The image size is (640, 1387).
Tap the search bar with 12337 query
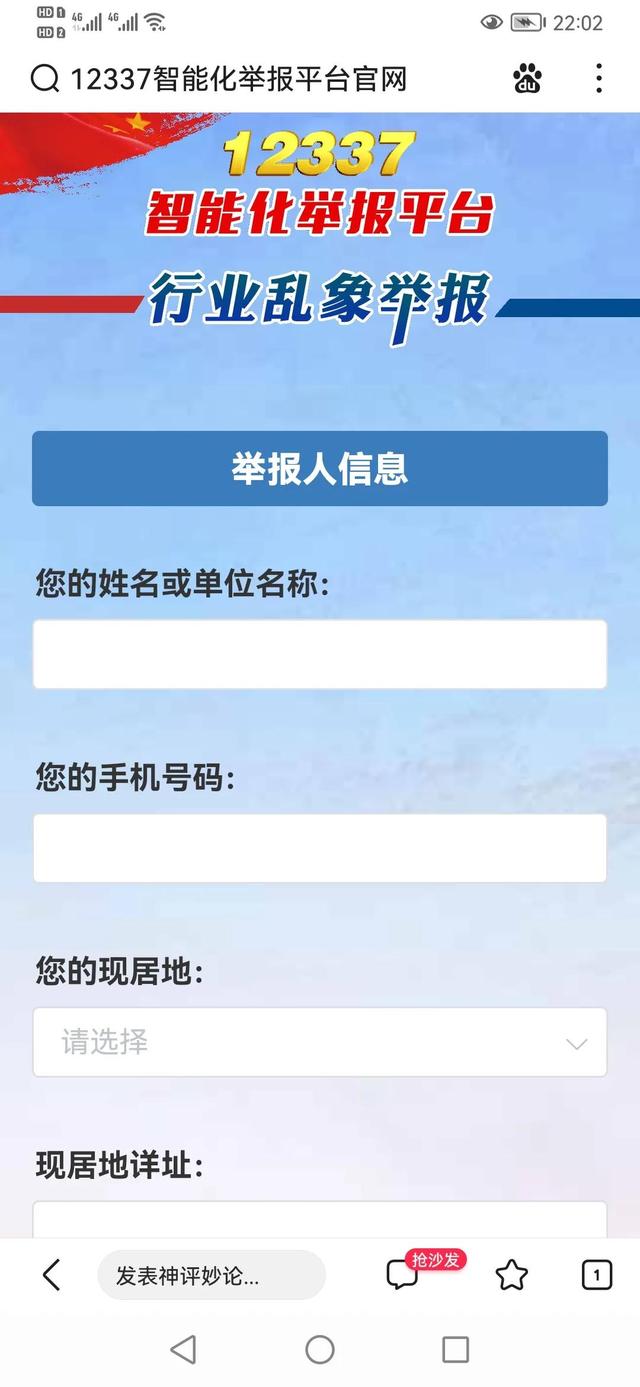[x=240, y=79]
